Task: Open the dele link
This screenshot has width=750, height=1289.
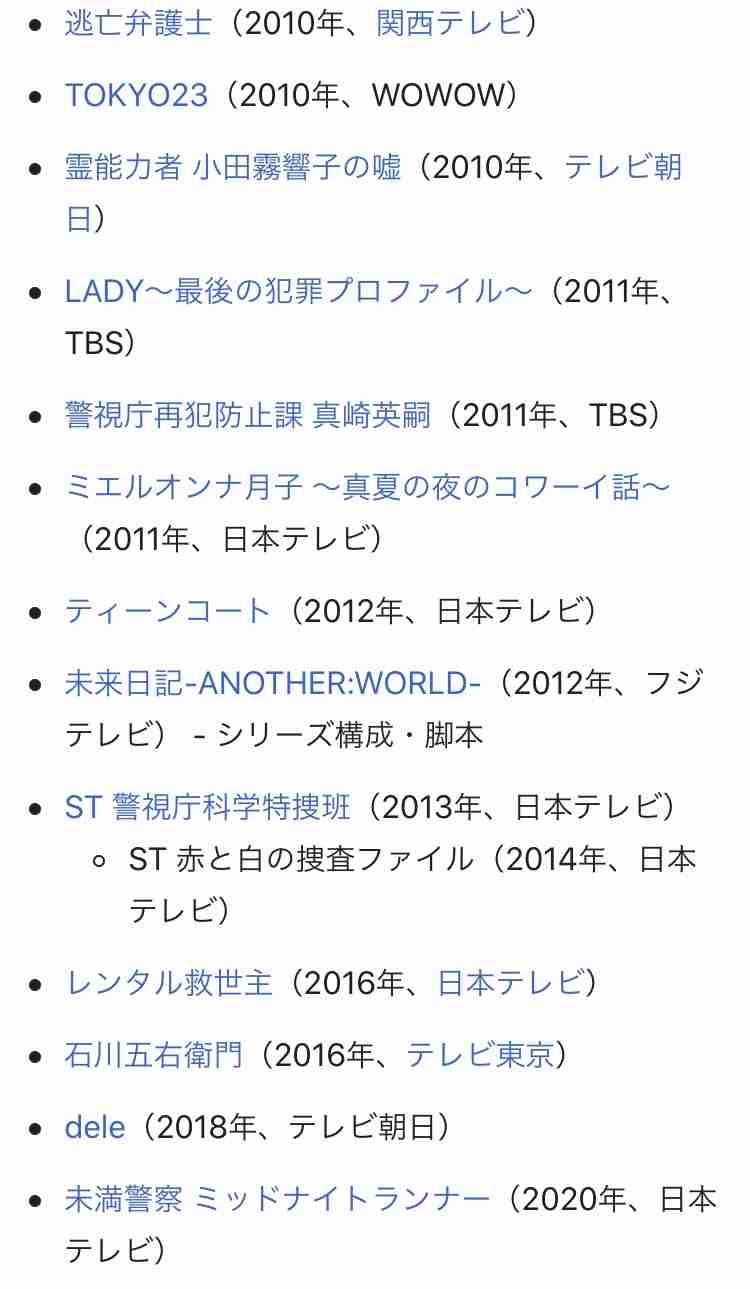Action: (95, 1127)
